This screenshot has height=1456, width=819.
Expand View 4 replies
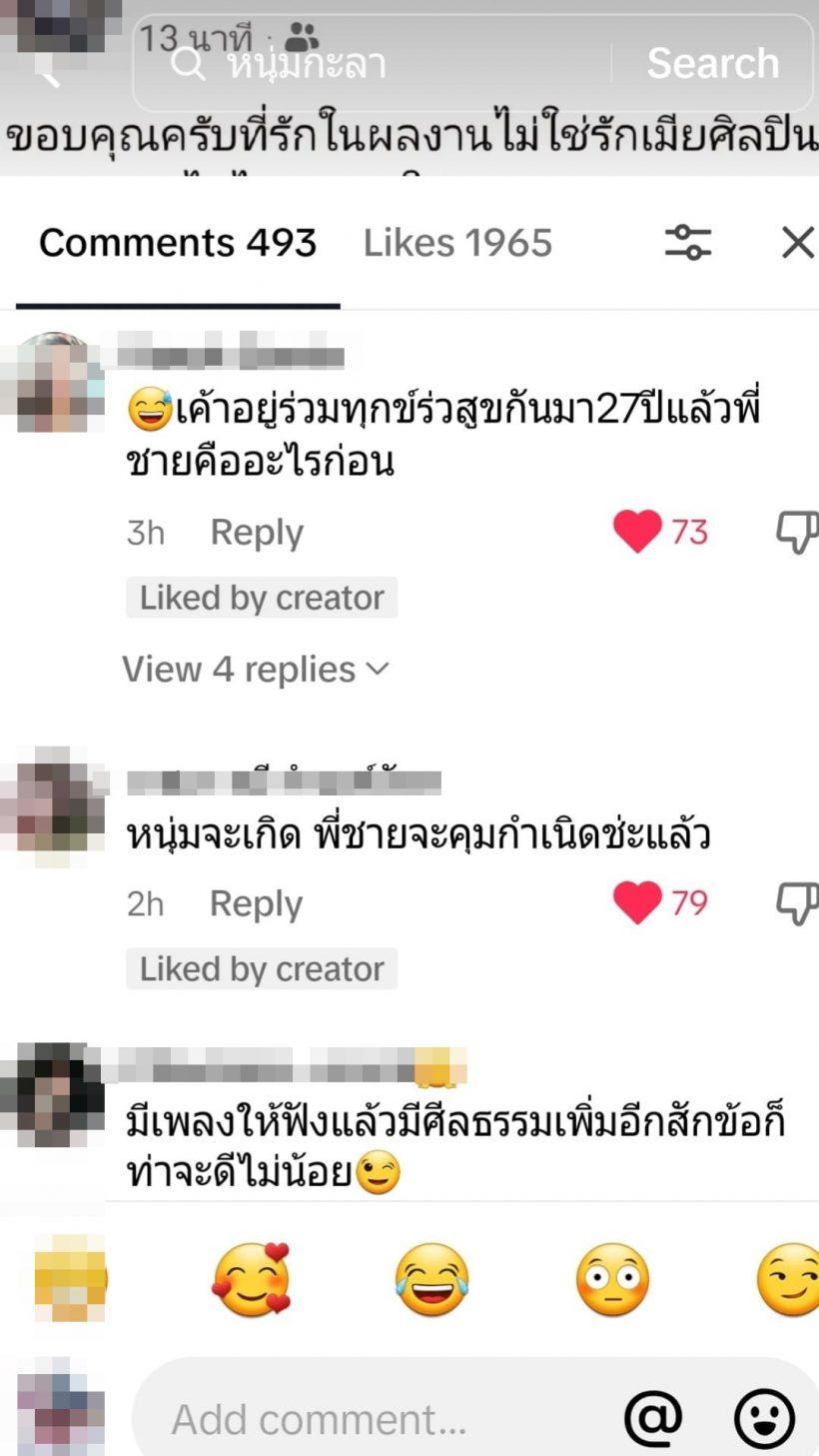pos(255,670)
